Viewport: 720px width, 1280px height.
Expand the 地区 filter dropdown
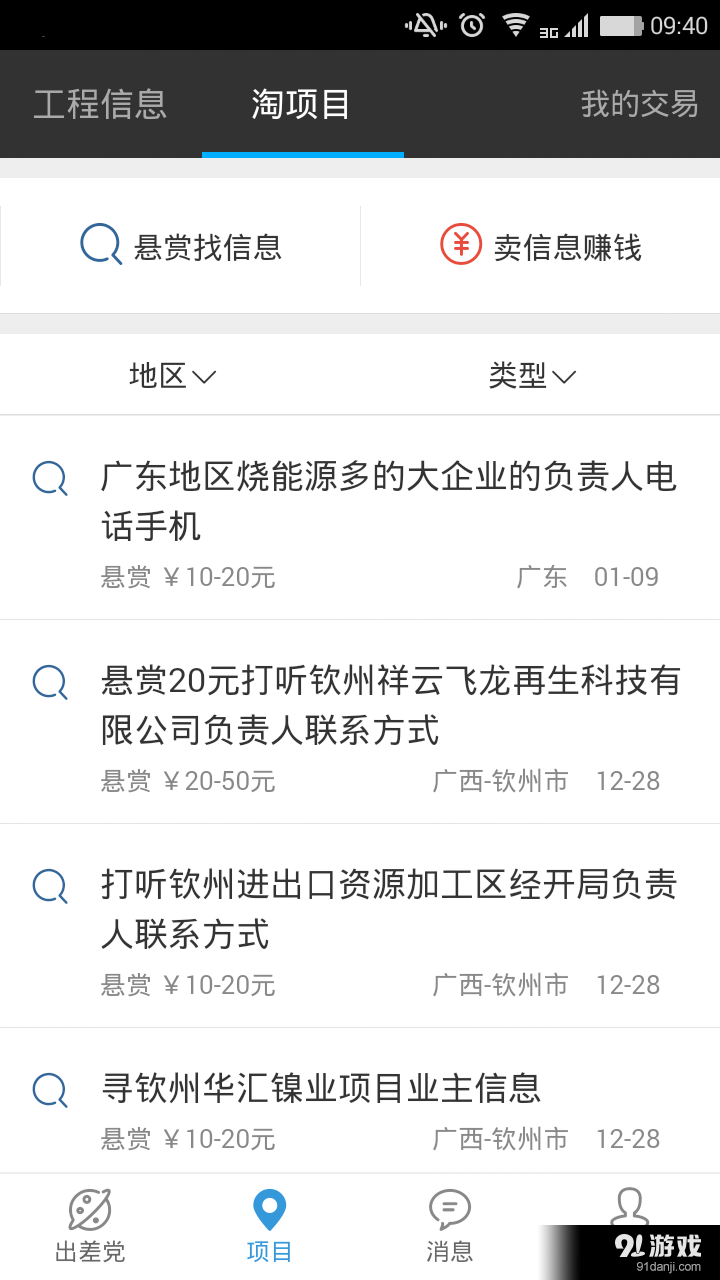click(172, 375)
